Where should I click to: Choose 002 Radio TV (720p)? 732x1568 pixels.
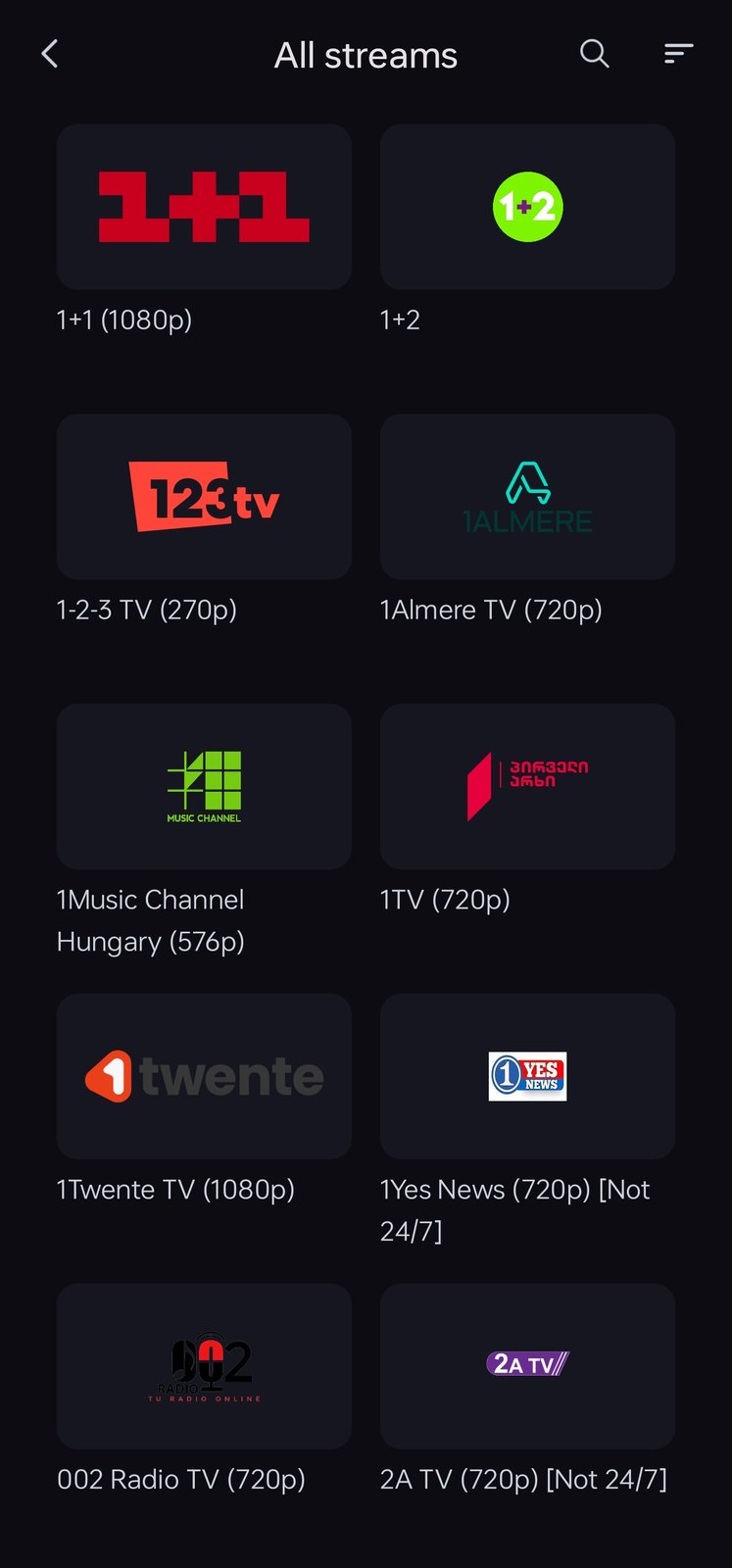click(x=204, y=1367)
